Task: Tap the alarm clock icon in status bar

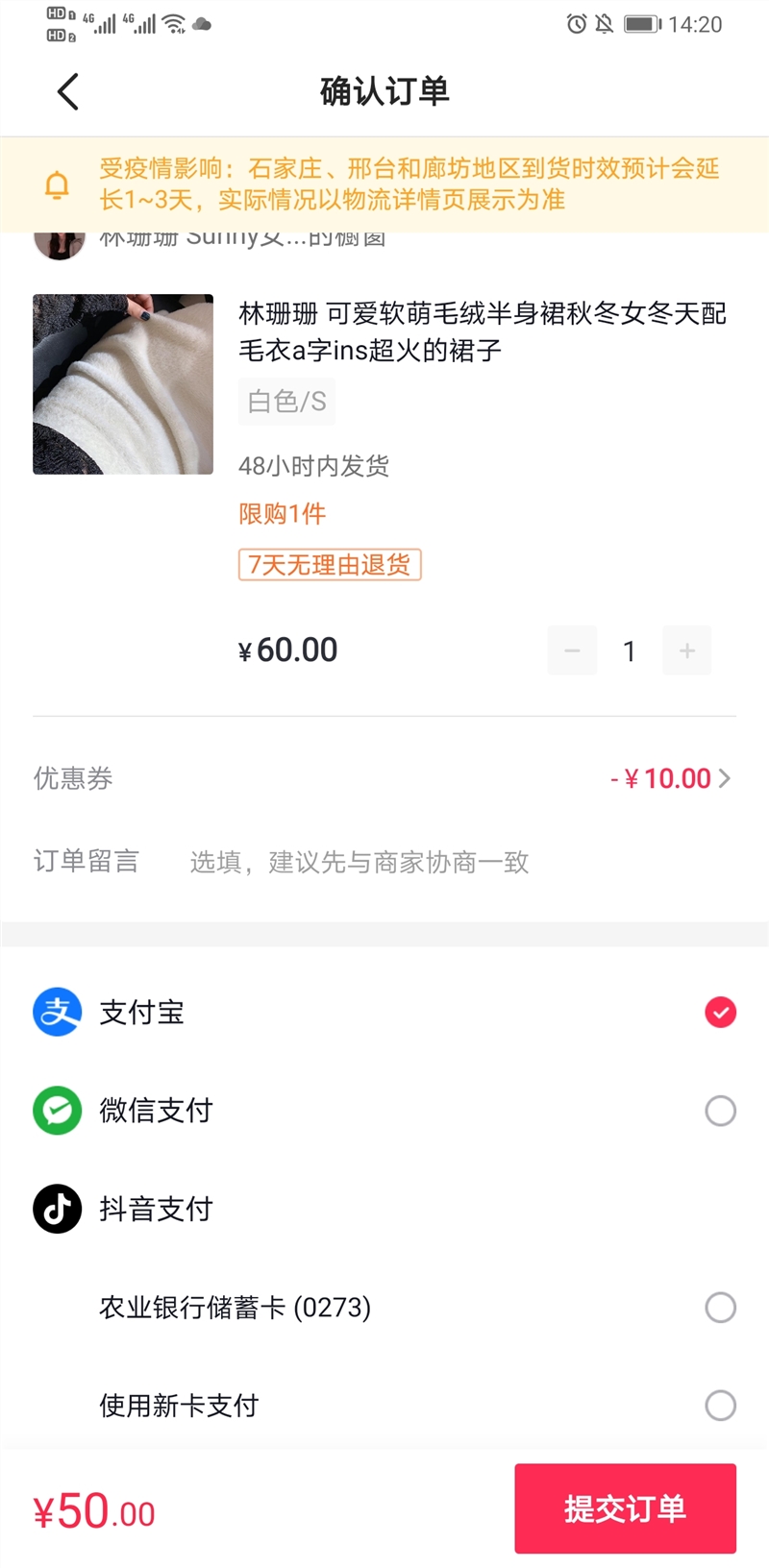Action: point(574,24)
